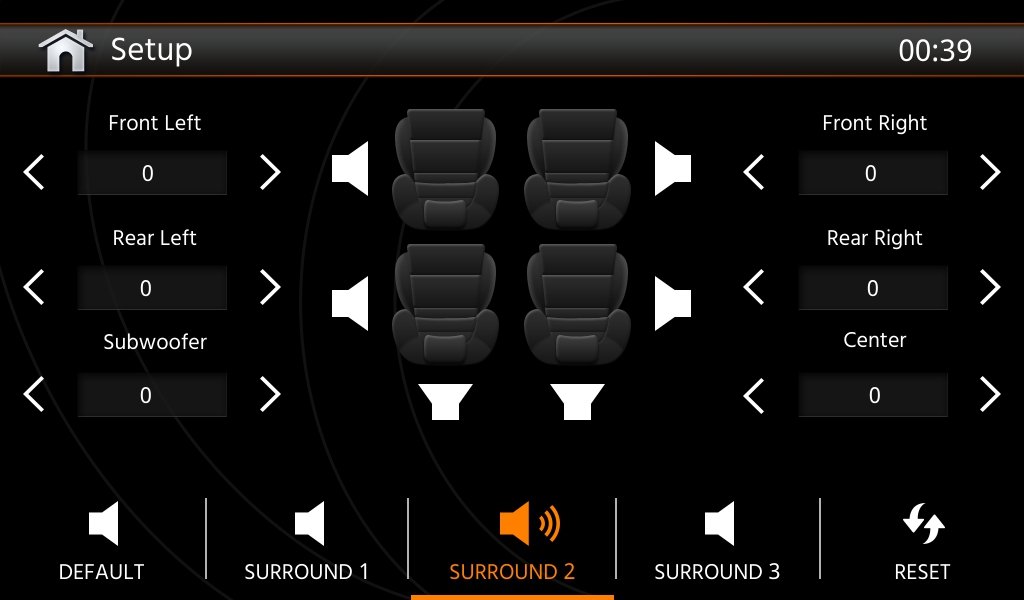Decrease Center level

754,395
